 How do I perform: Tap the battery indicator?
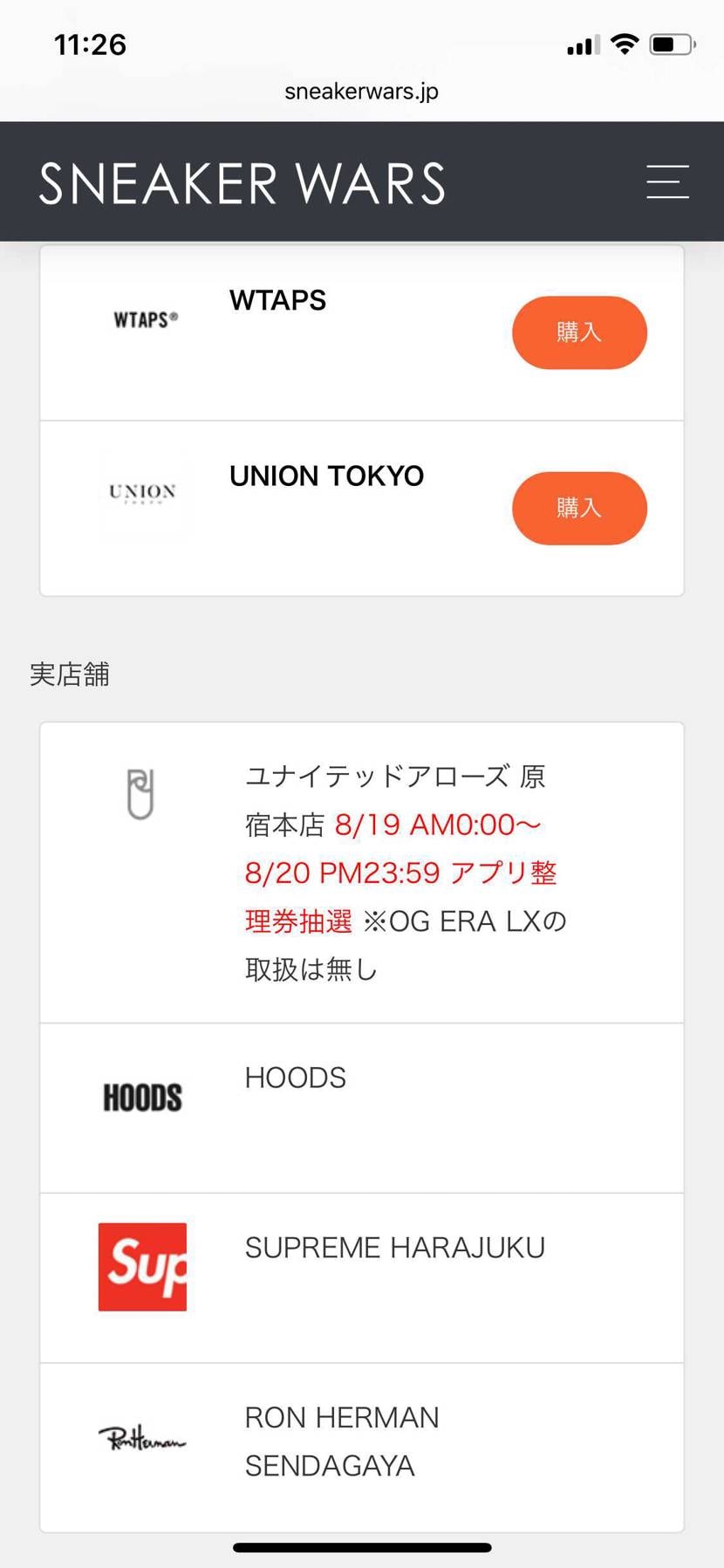[672, 42]
